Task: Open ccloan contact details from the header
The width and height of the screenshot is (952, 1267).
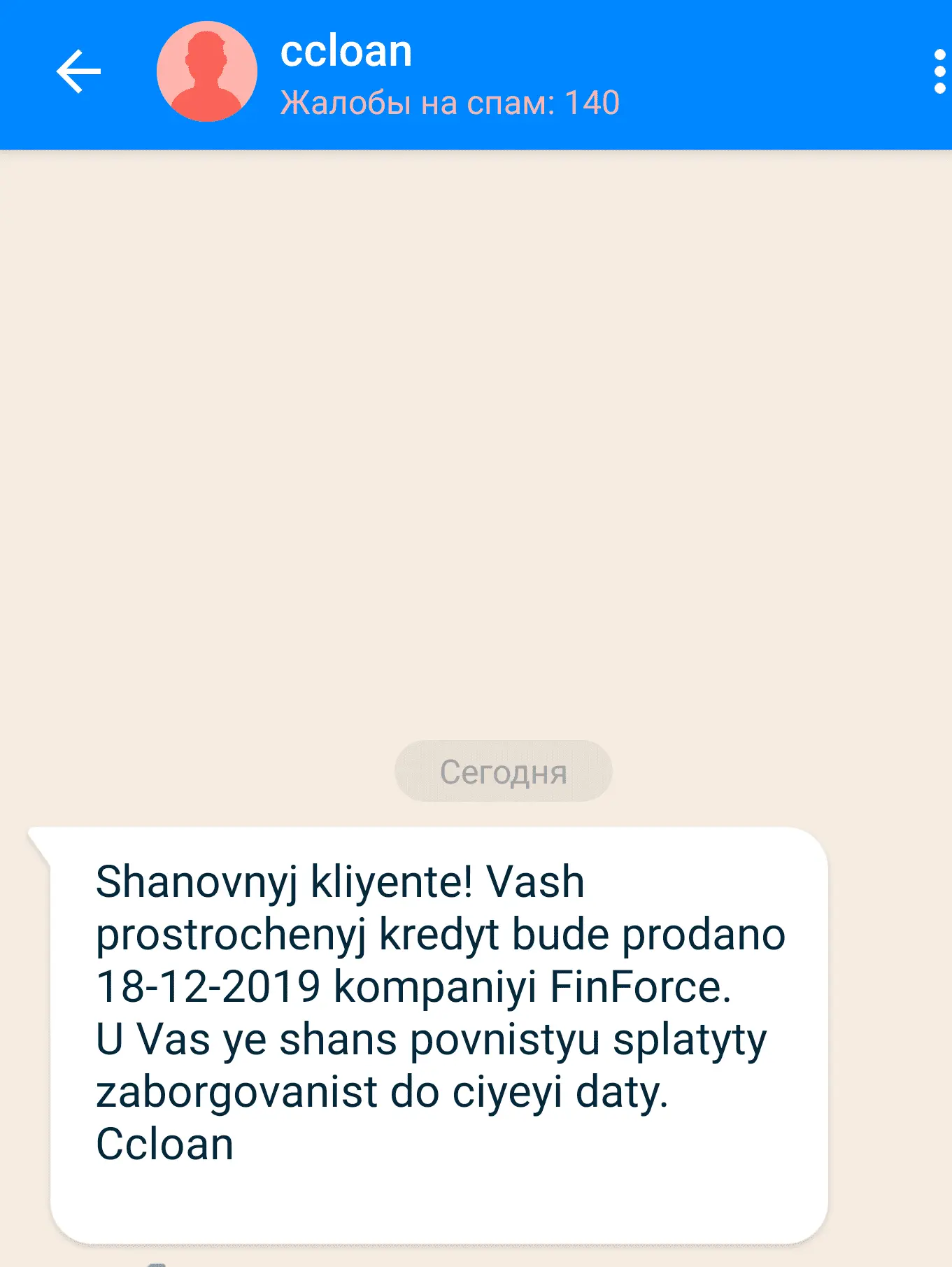Action: (346, 52)
